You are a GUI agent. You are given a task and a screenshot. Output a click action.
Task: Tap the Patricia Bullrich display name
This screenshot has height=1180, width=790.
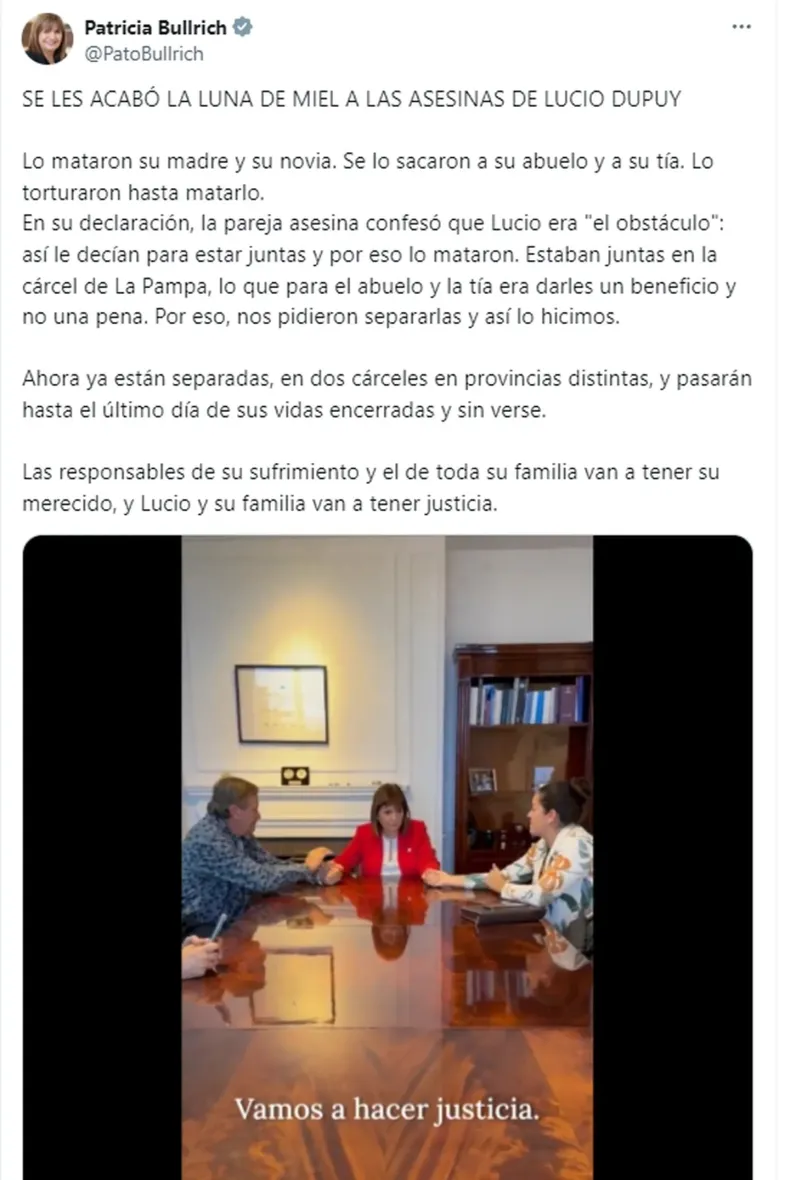[x=155, y=28]
